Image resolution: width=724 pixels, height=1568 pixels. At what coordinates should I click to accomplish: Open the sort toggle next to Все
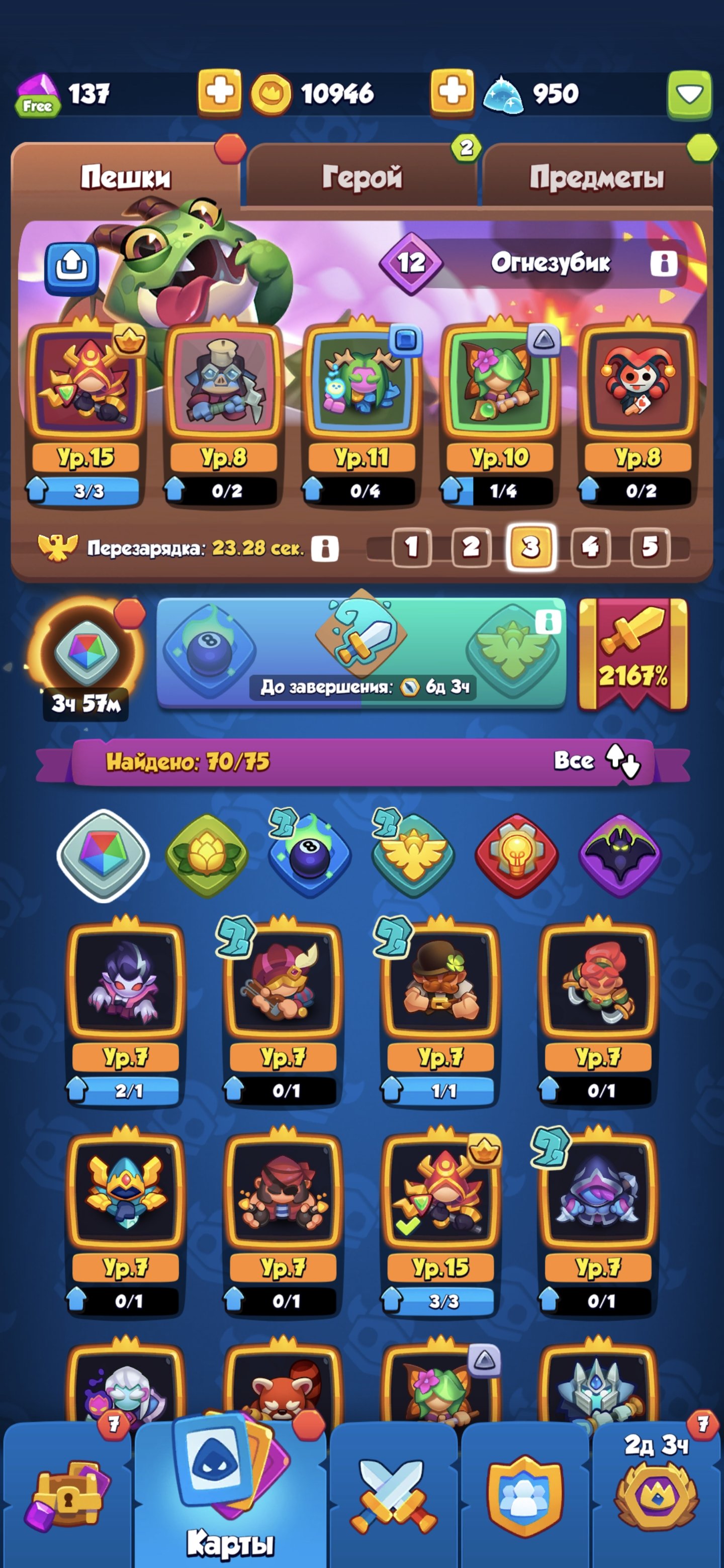[x=622, y=760]
